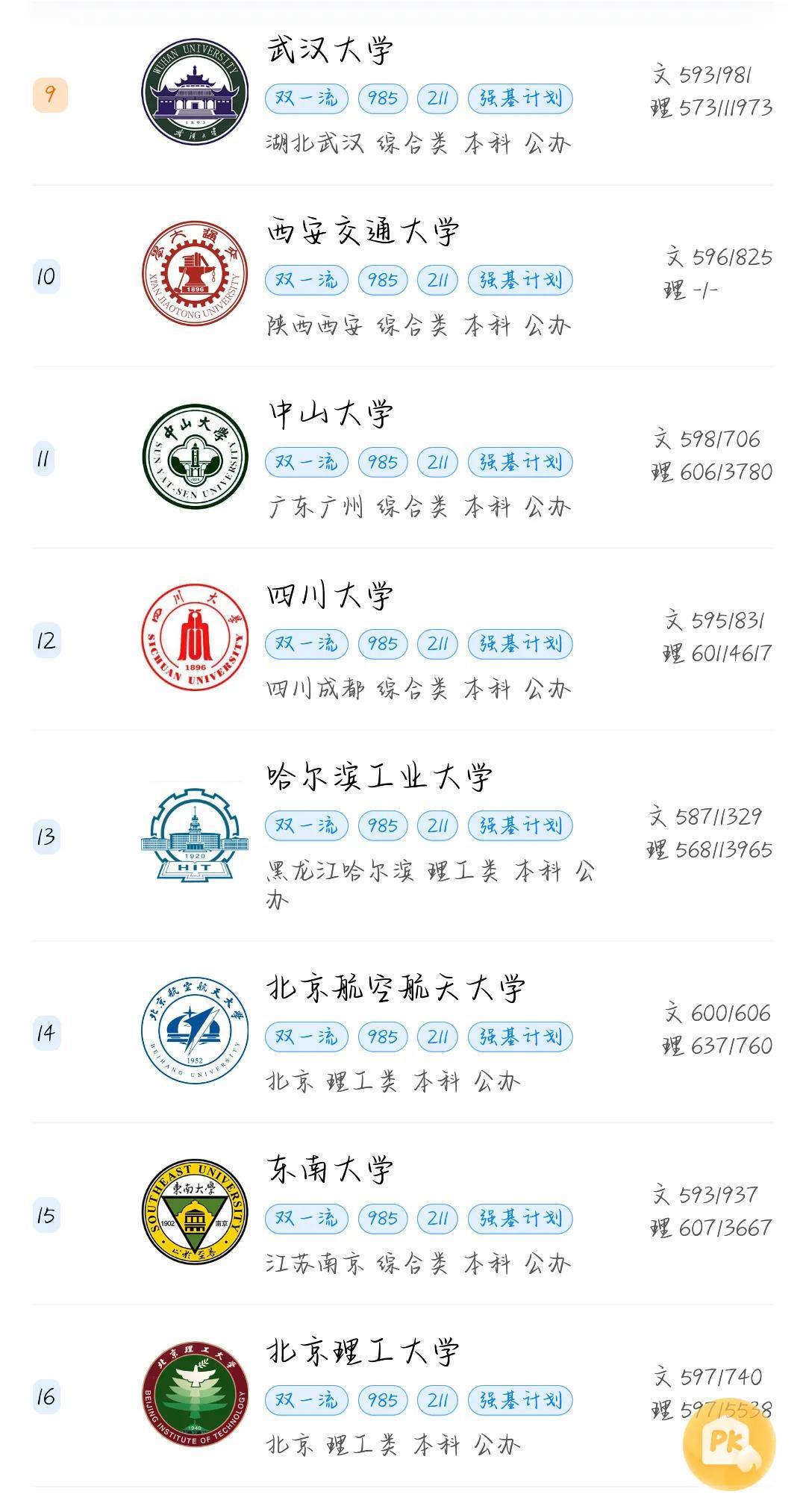The height and width of the screenshot is (1512, 806).
Task: Tap the 北京航空航天大学 row
Action: pyautogui.click(x=403, y=1033)
